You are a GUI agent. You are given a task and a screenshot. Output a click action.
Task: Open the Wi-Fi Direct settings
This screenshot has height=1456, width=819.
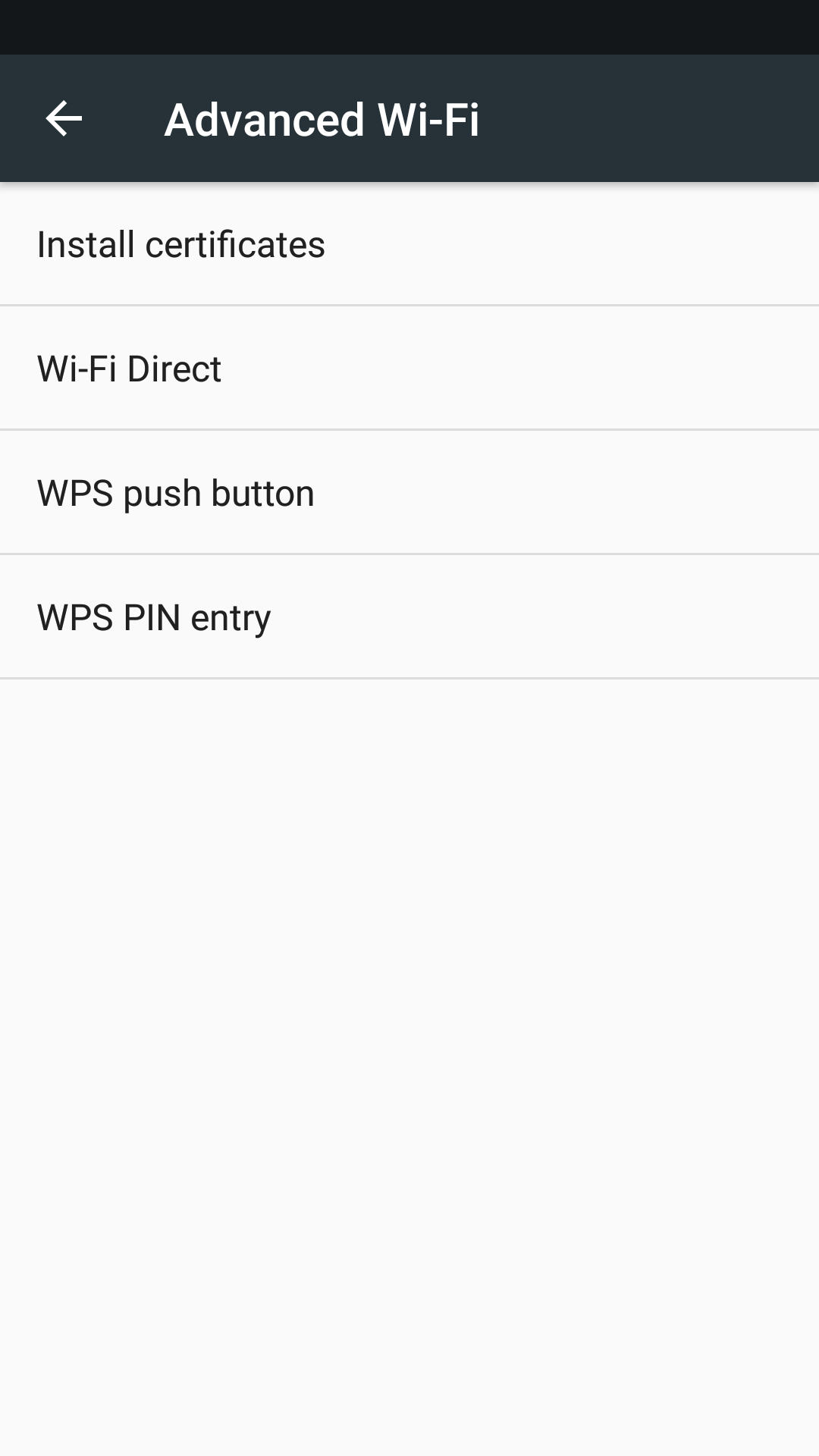(409, 369)
